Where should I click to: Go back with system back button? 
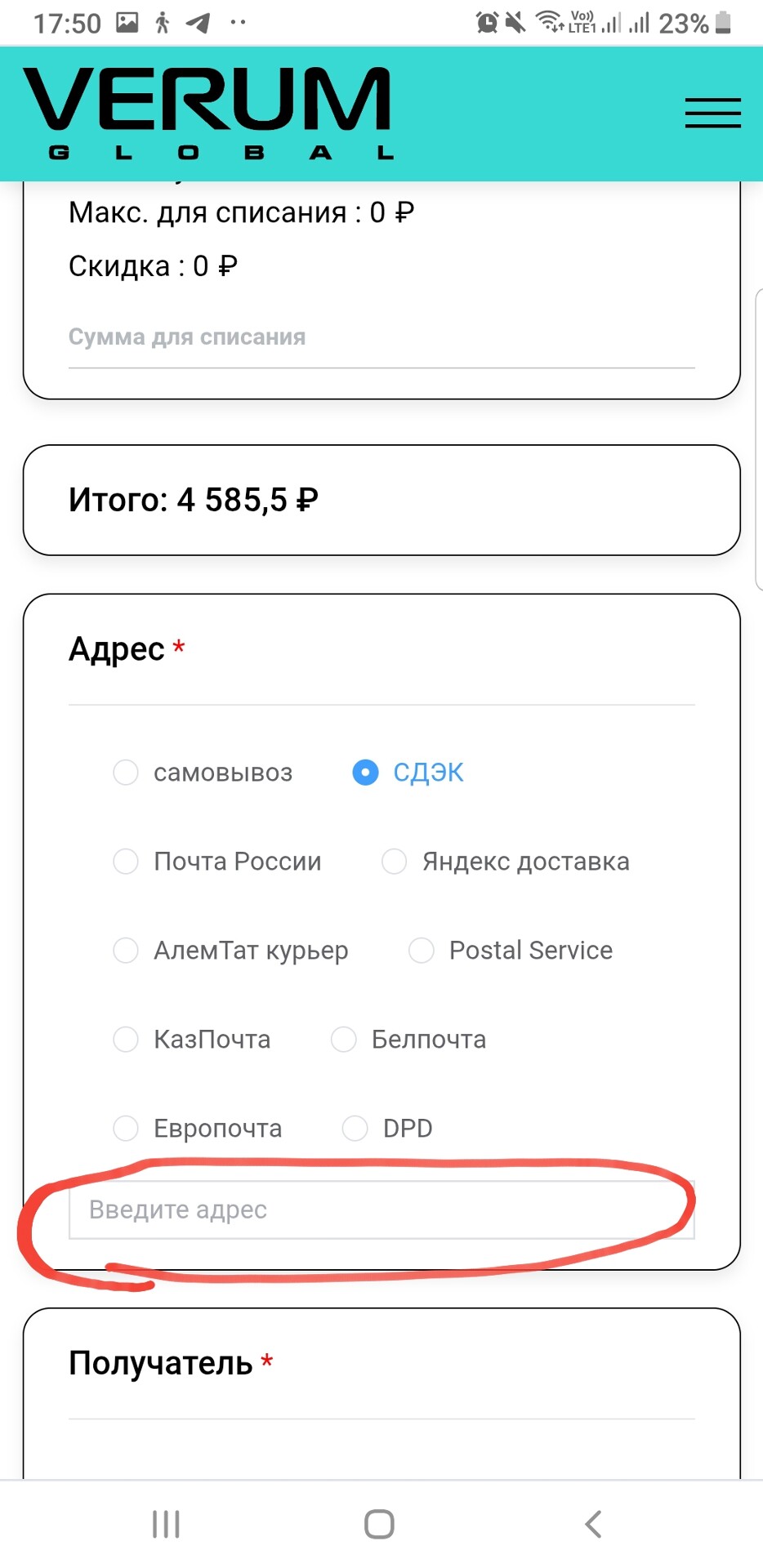(594, 1524)
